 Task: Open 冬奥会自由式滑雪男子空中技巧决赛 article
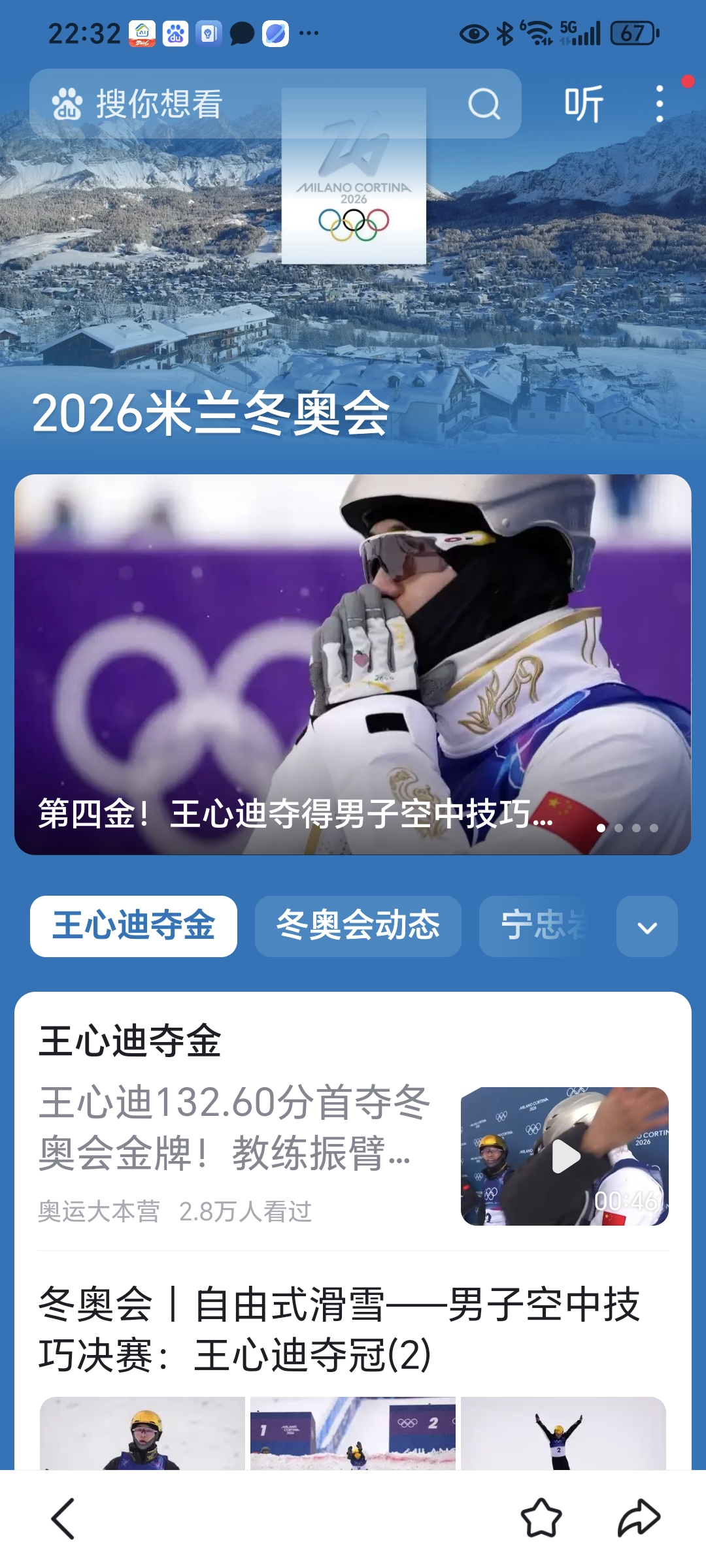[339, 1330]
